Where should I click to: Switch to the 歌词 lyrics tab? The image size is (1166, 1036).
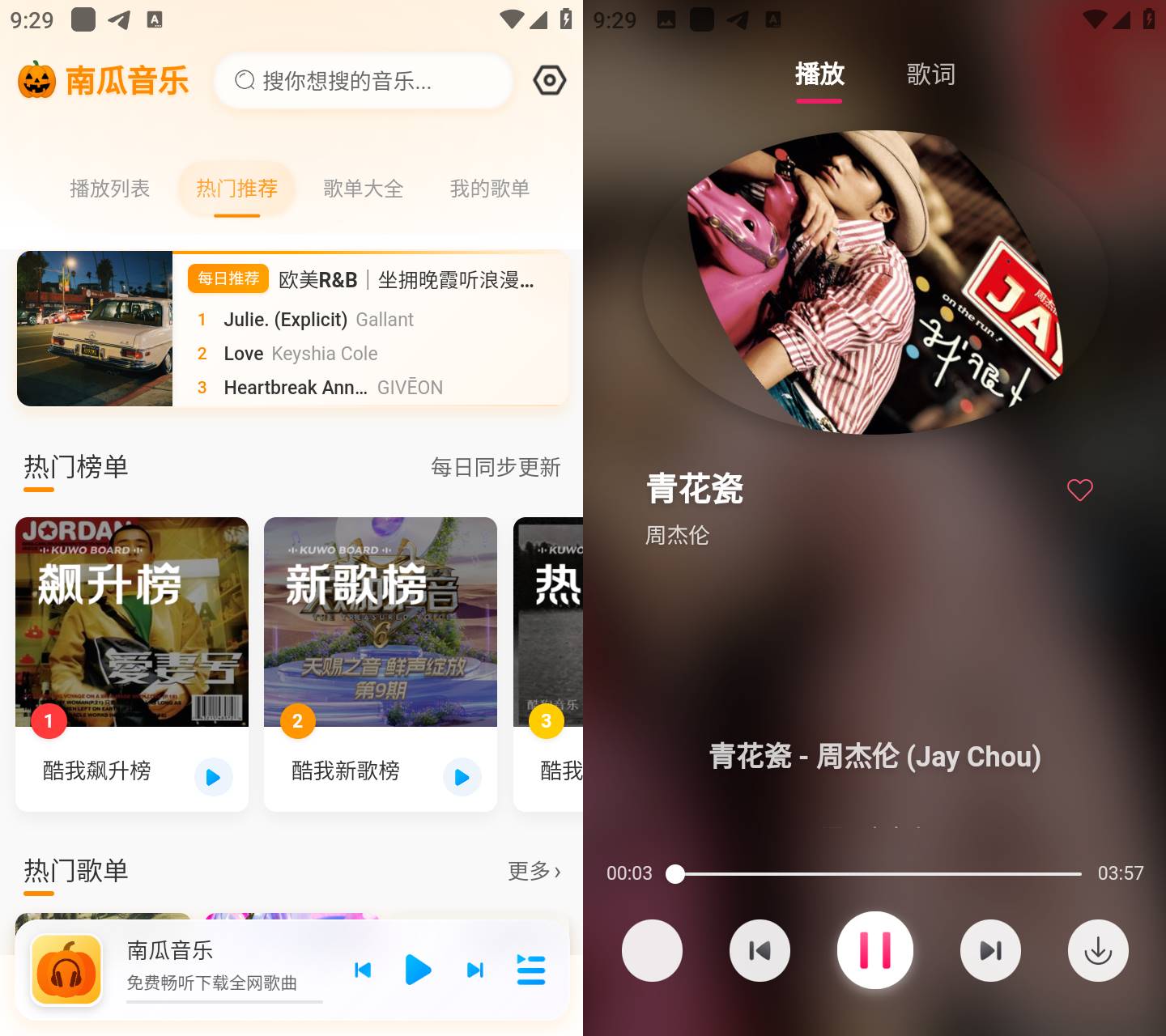930,74
